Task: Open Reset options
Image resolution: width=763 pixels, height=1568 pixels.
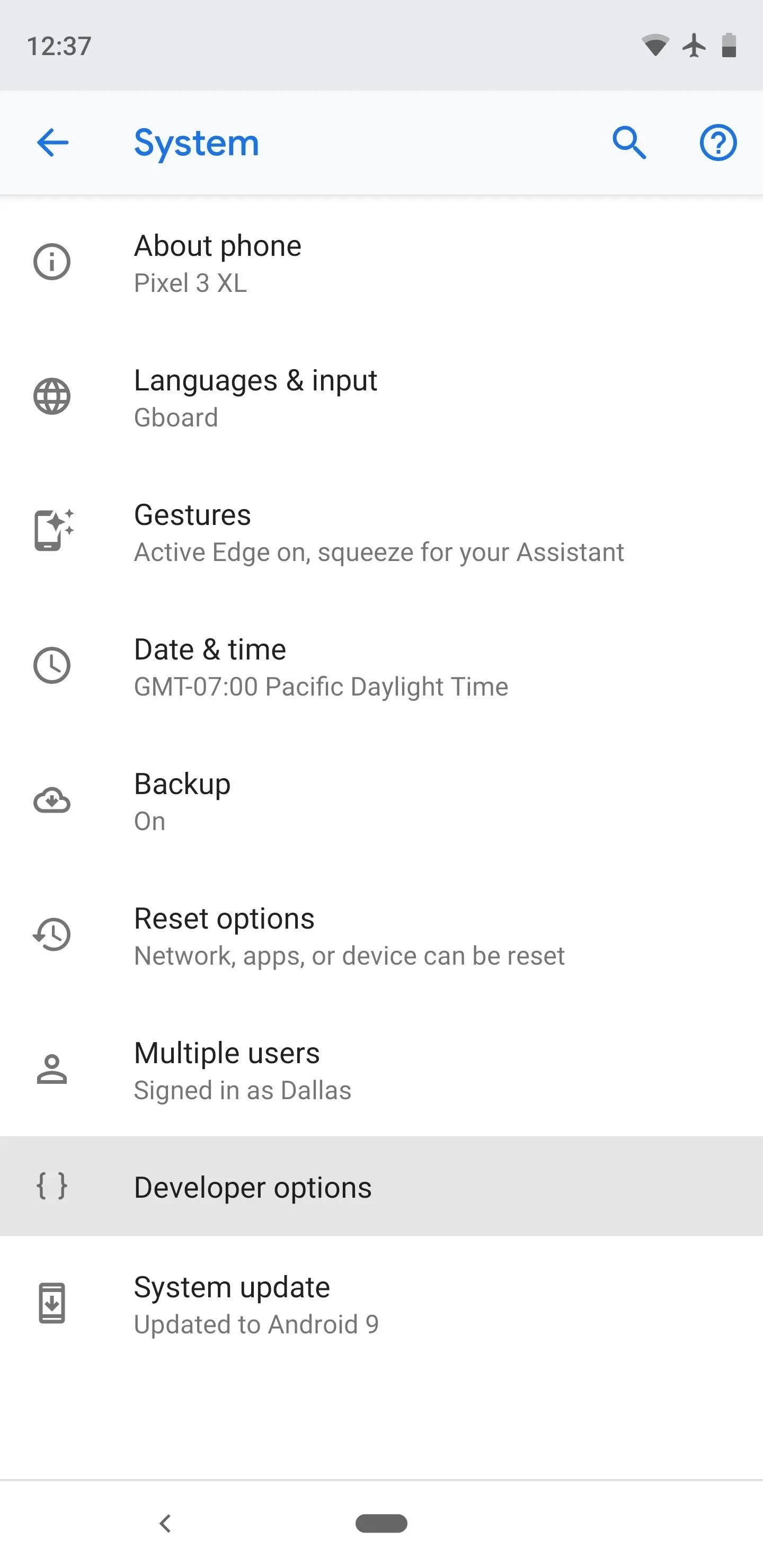Action: [381, 935]
